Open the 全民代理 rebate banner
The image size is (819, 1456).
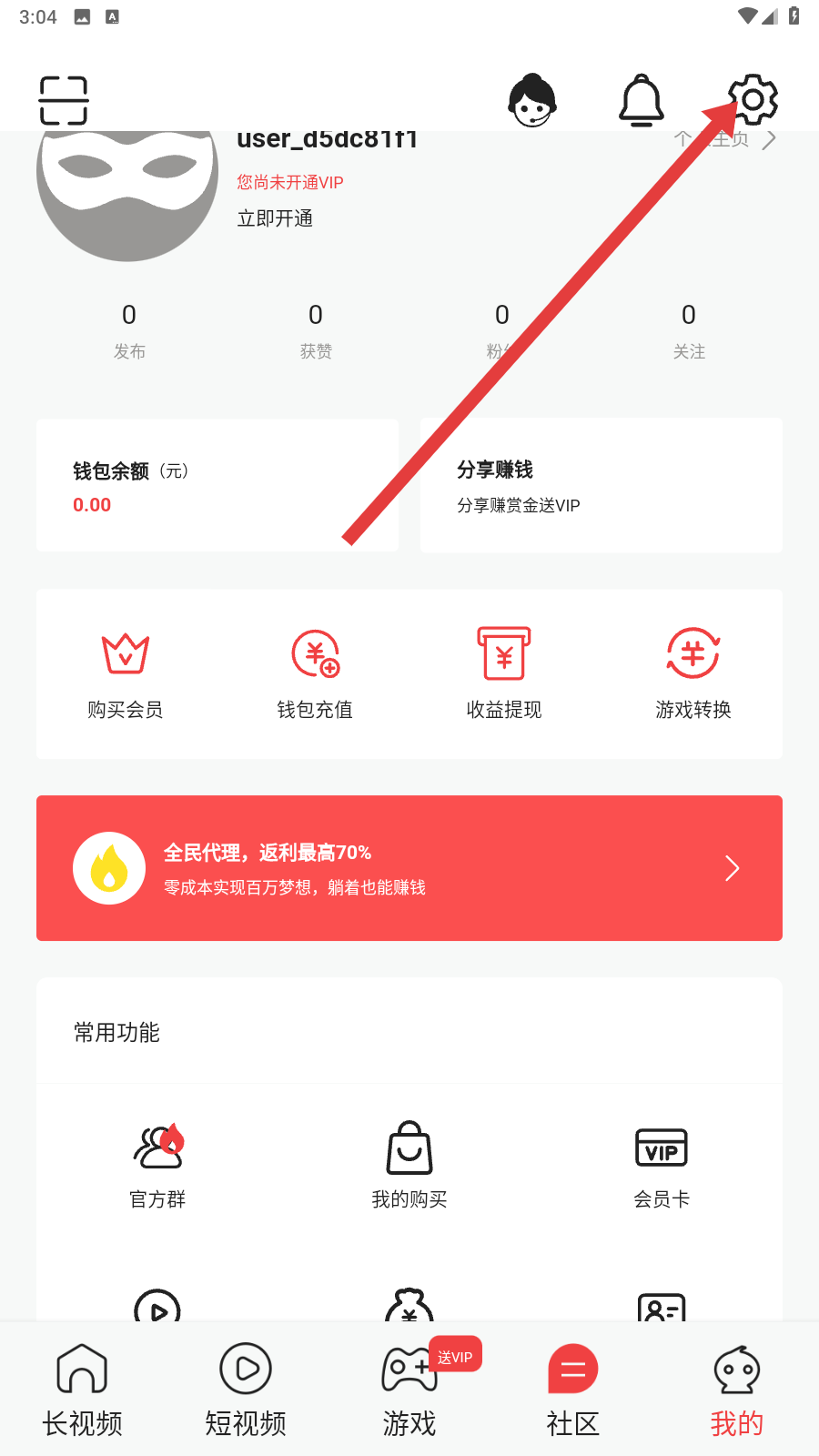(409, 868)
